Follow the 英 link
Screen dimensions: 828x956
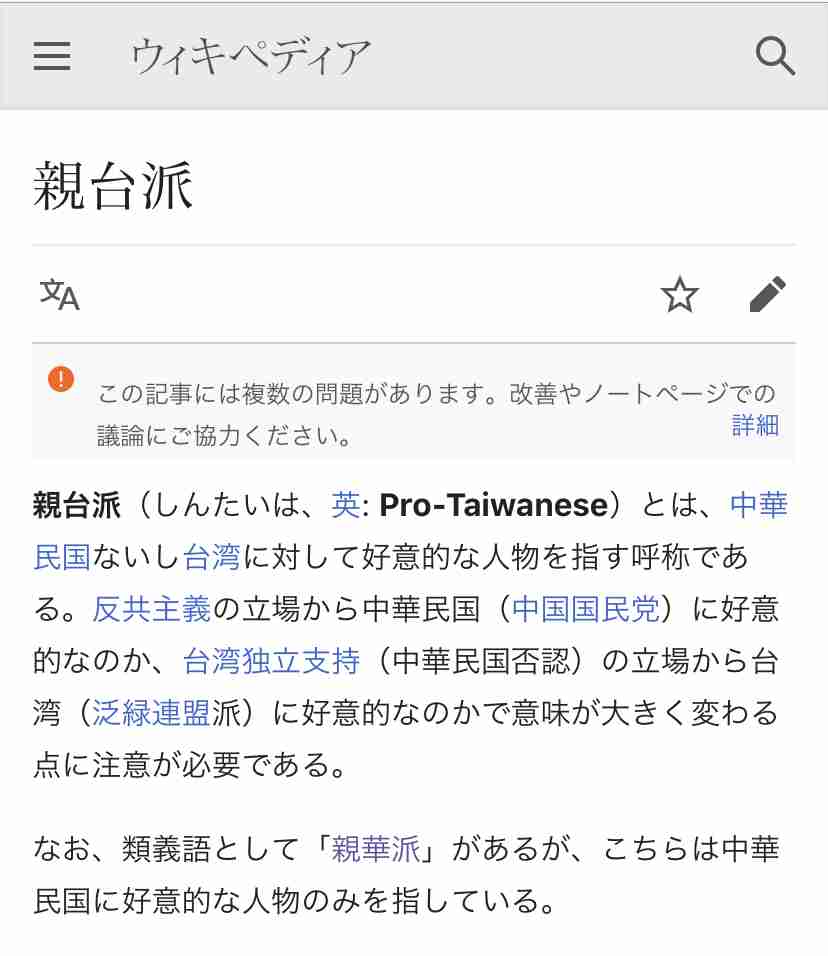(345, 505)
